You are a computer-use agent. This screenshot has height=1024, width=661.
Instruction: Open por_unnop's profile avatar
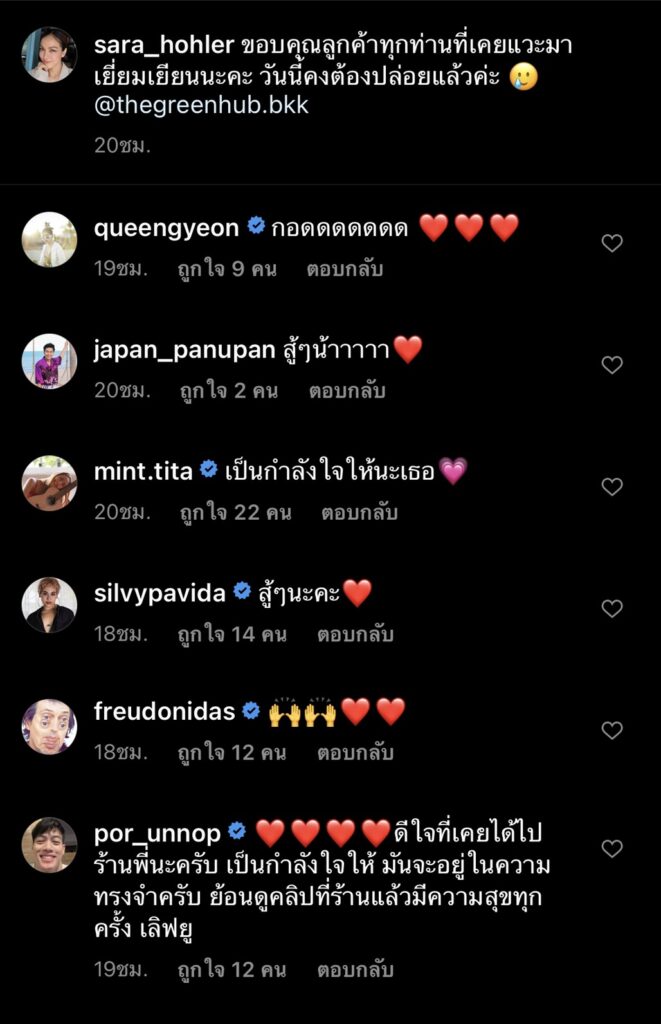[49, 845]
